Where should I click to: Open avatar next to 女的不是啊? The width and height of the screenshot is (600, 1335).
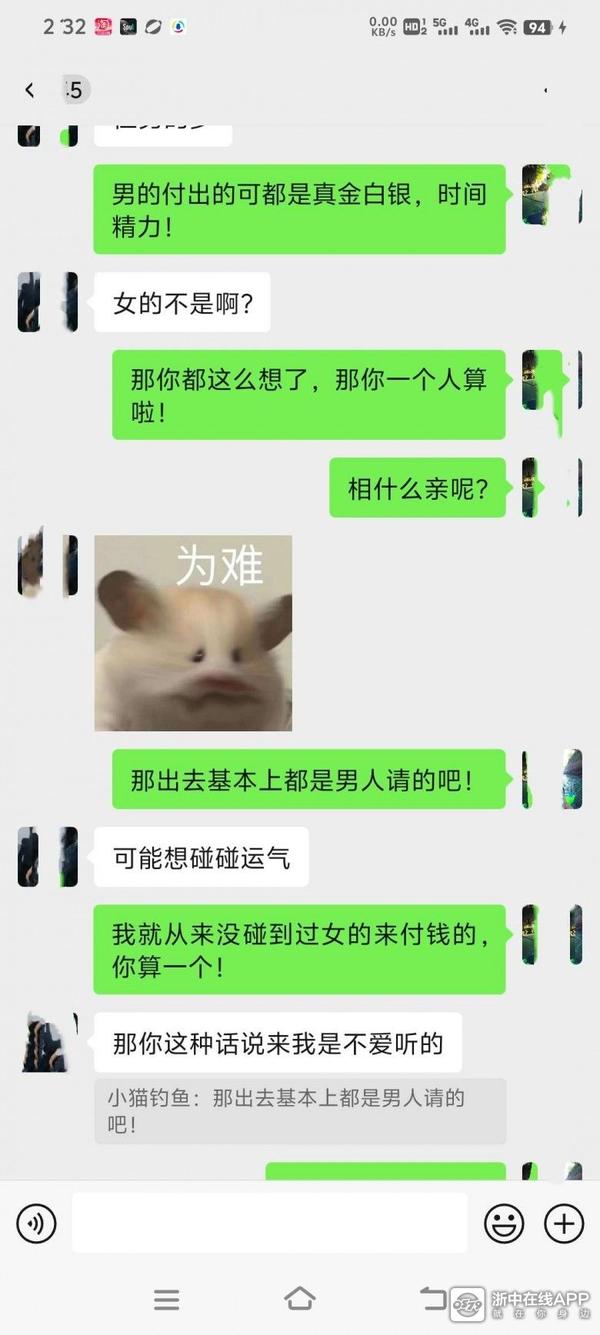(46, 302)
